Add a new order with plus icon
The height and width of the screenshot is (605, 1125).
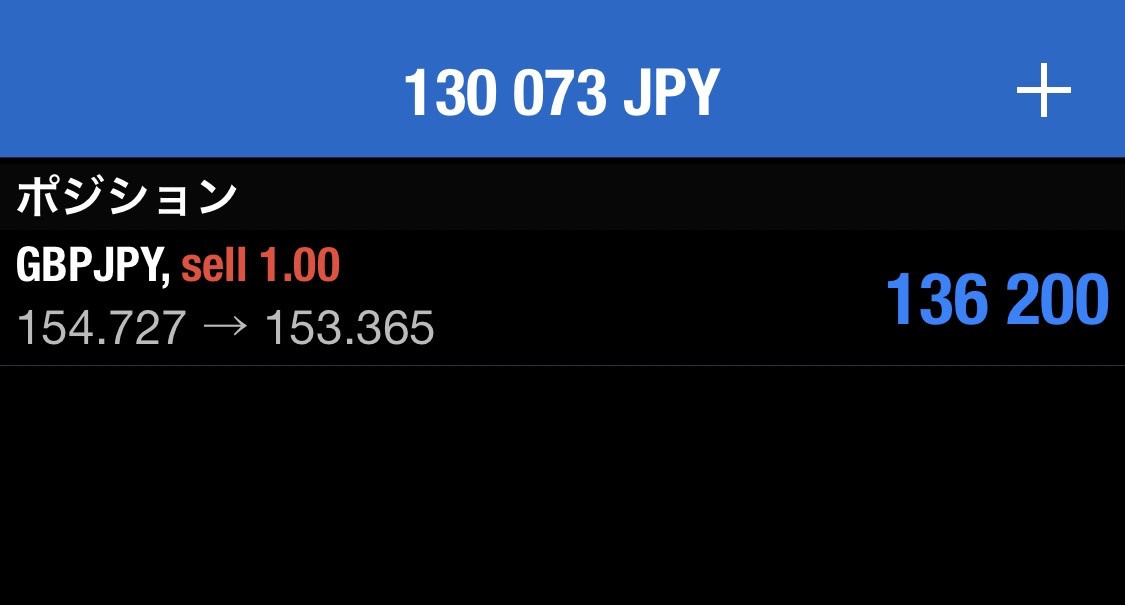coord(1043,91)
